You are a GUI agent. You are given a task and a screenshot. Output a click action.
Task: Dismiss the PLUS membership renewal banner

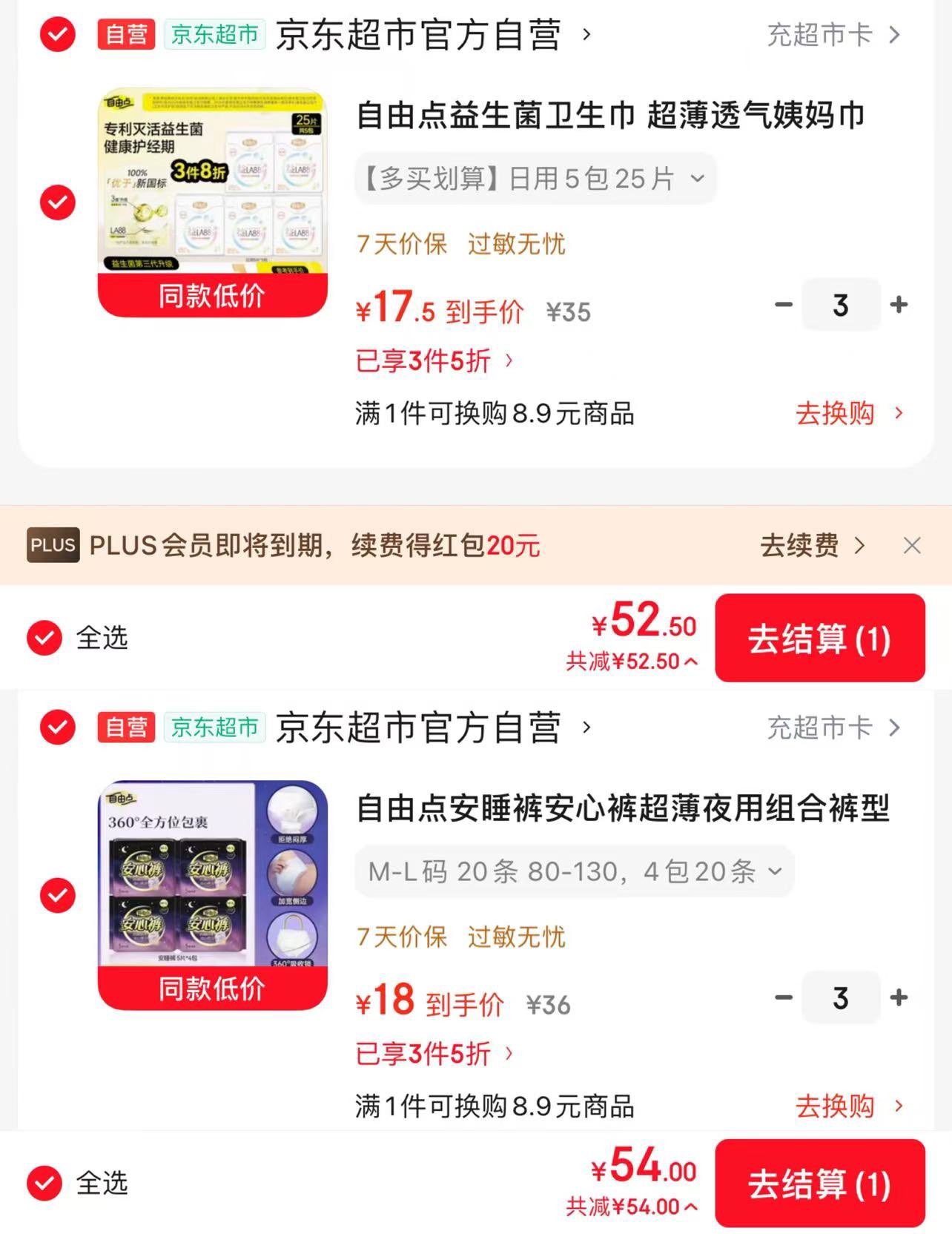(912, 546)
